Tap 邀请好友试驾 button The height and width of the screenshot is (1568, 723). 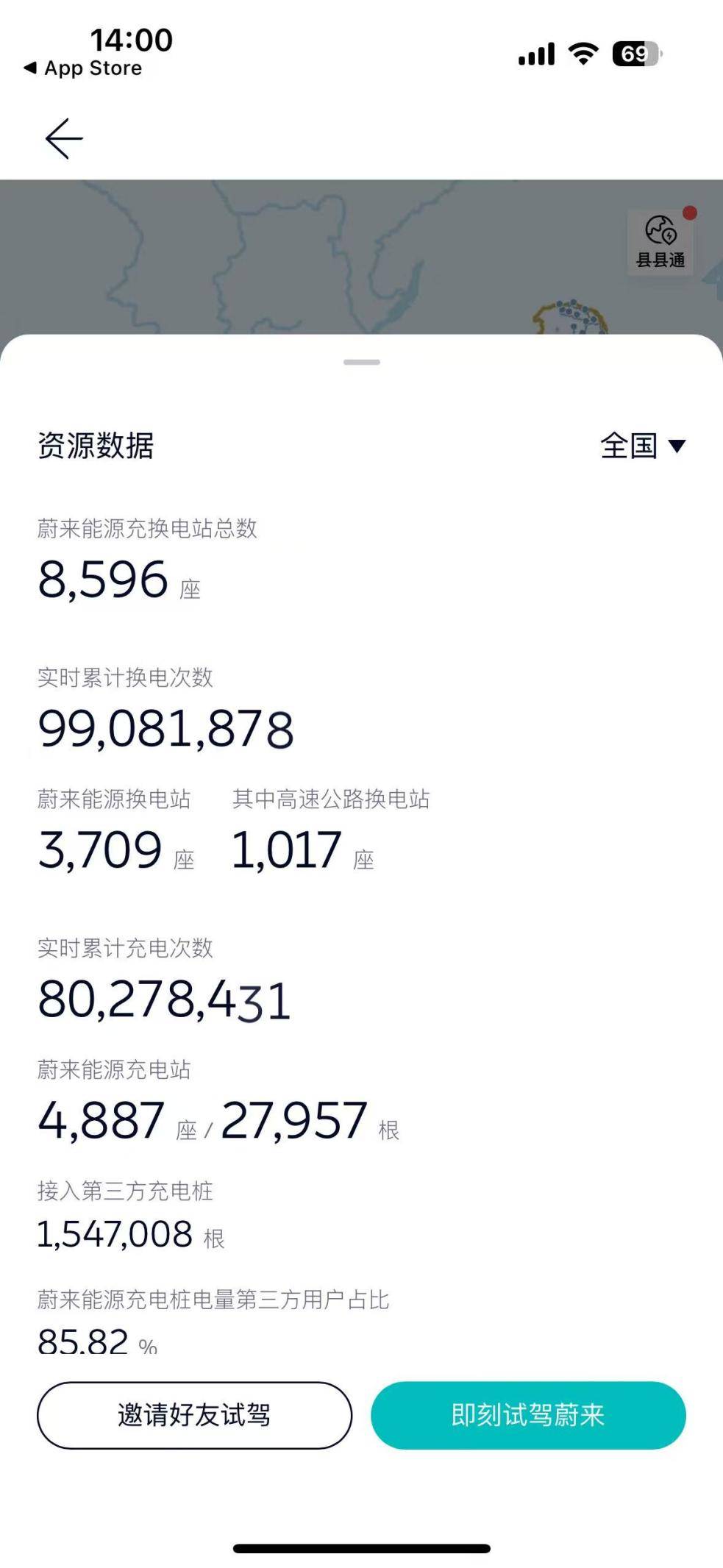(195, 1415)
